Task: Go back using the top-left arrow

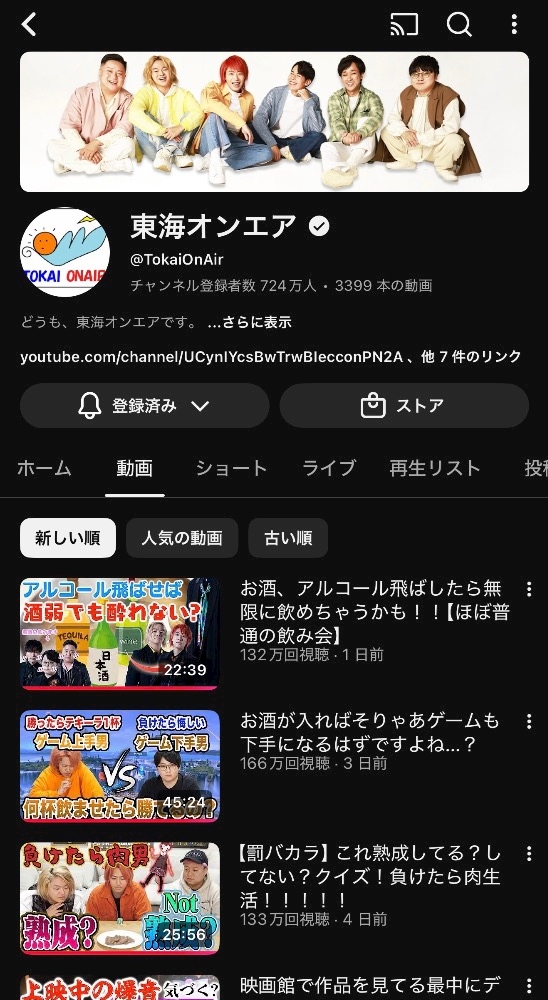Action: (x=29, y=24)
